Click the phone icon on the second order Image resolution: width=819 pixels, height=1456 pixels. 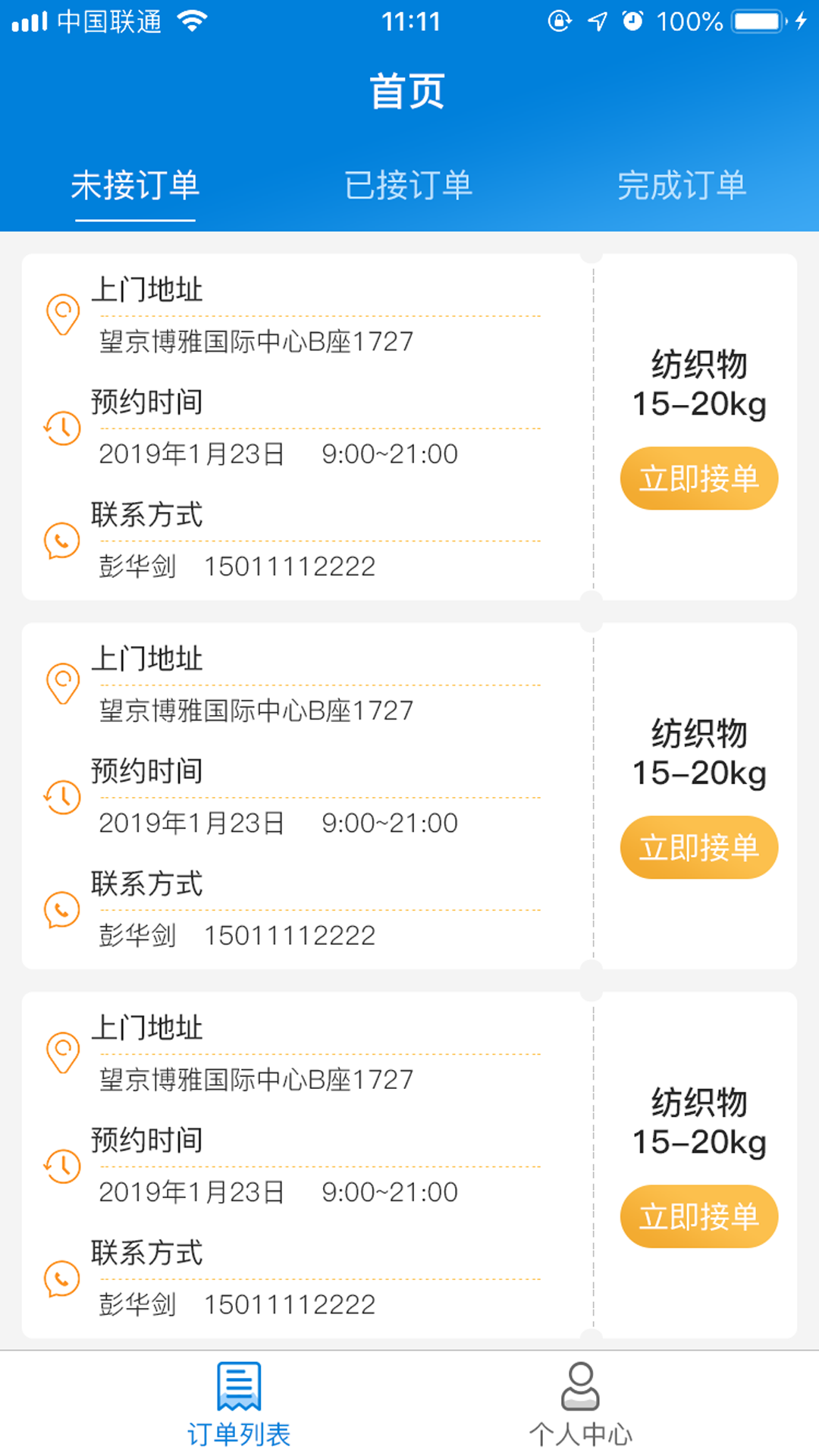62,910
